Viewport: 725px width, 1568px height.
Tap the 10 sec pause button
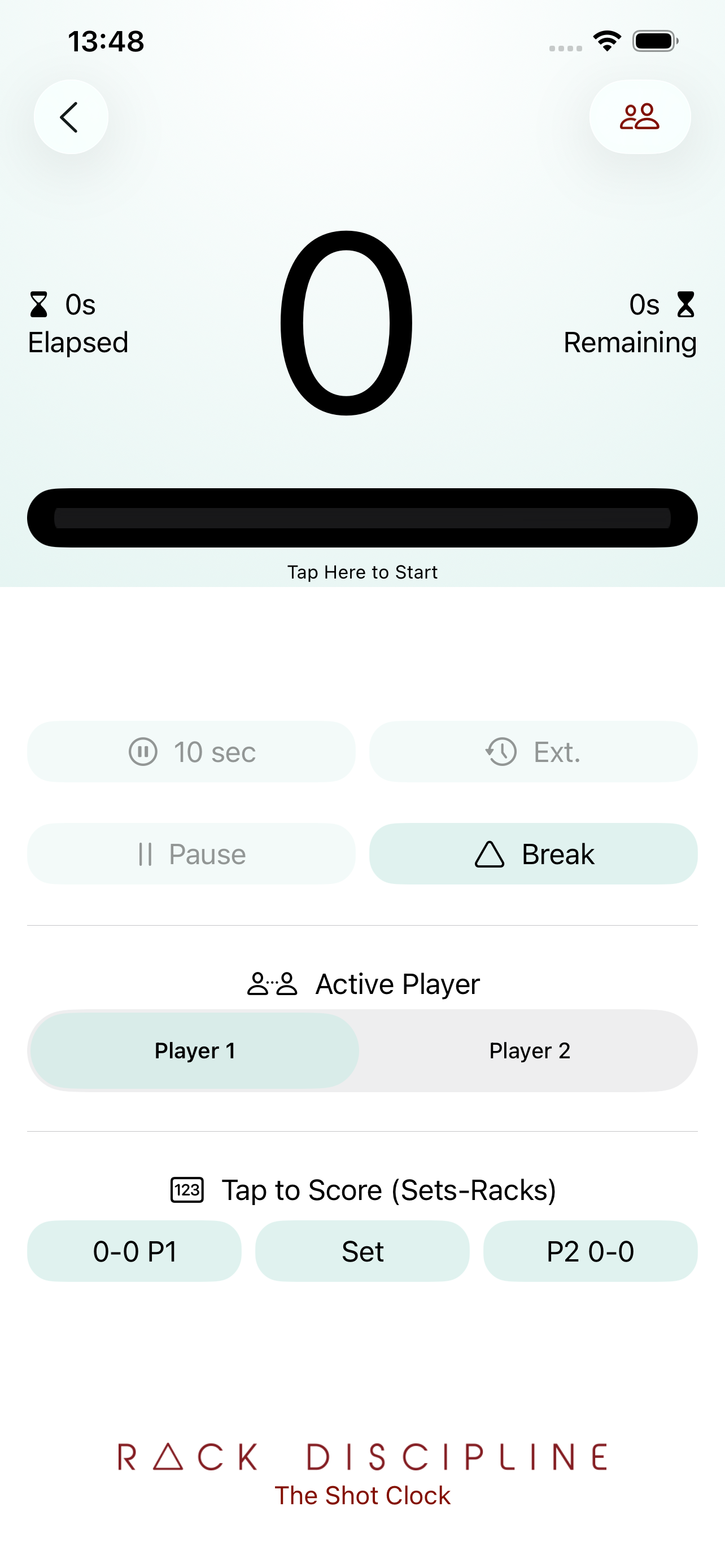point(191,752)
